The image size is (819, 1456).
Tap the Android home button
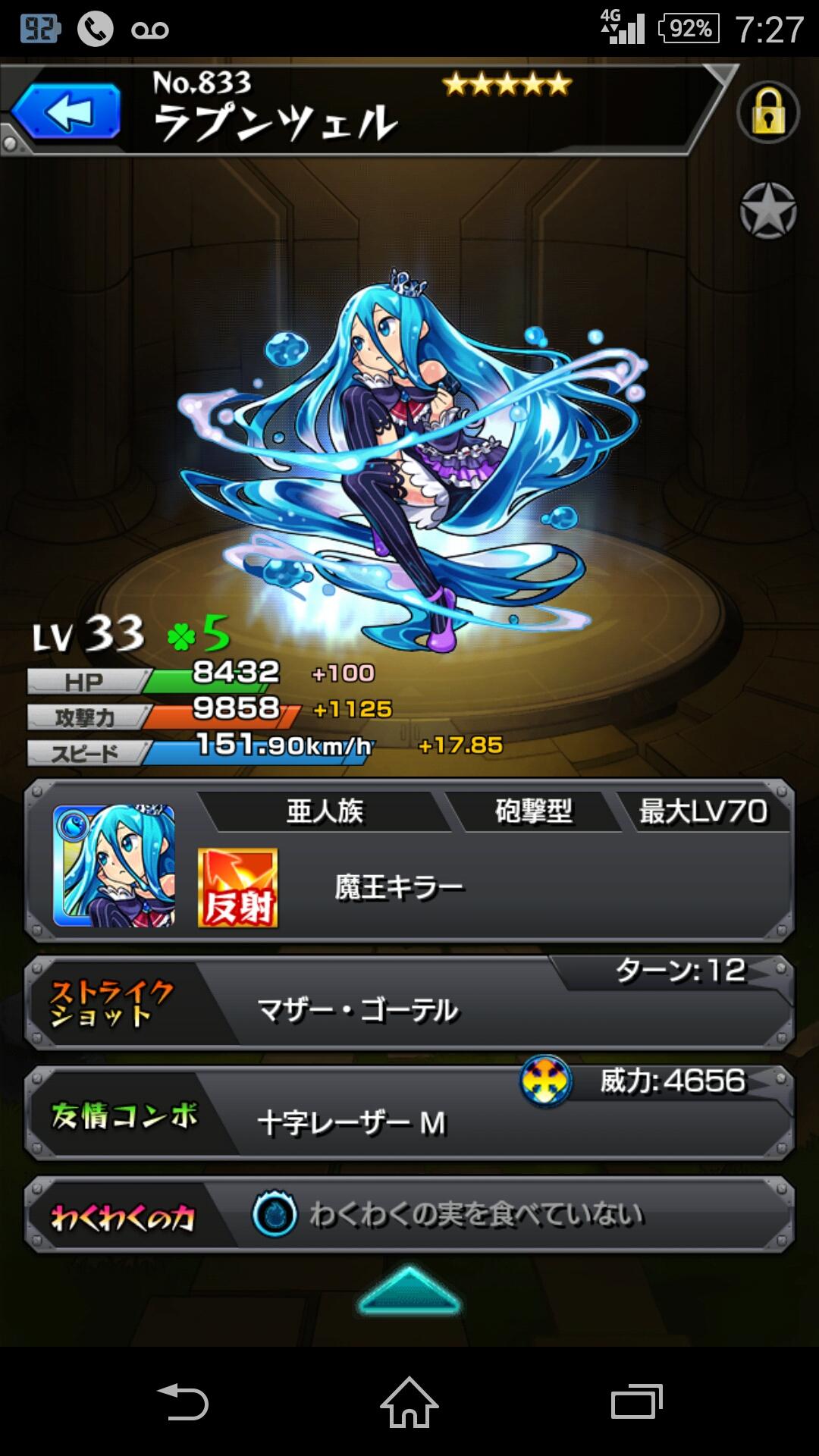(409, 1403)
